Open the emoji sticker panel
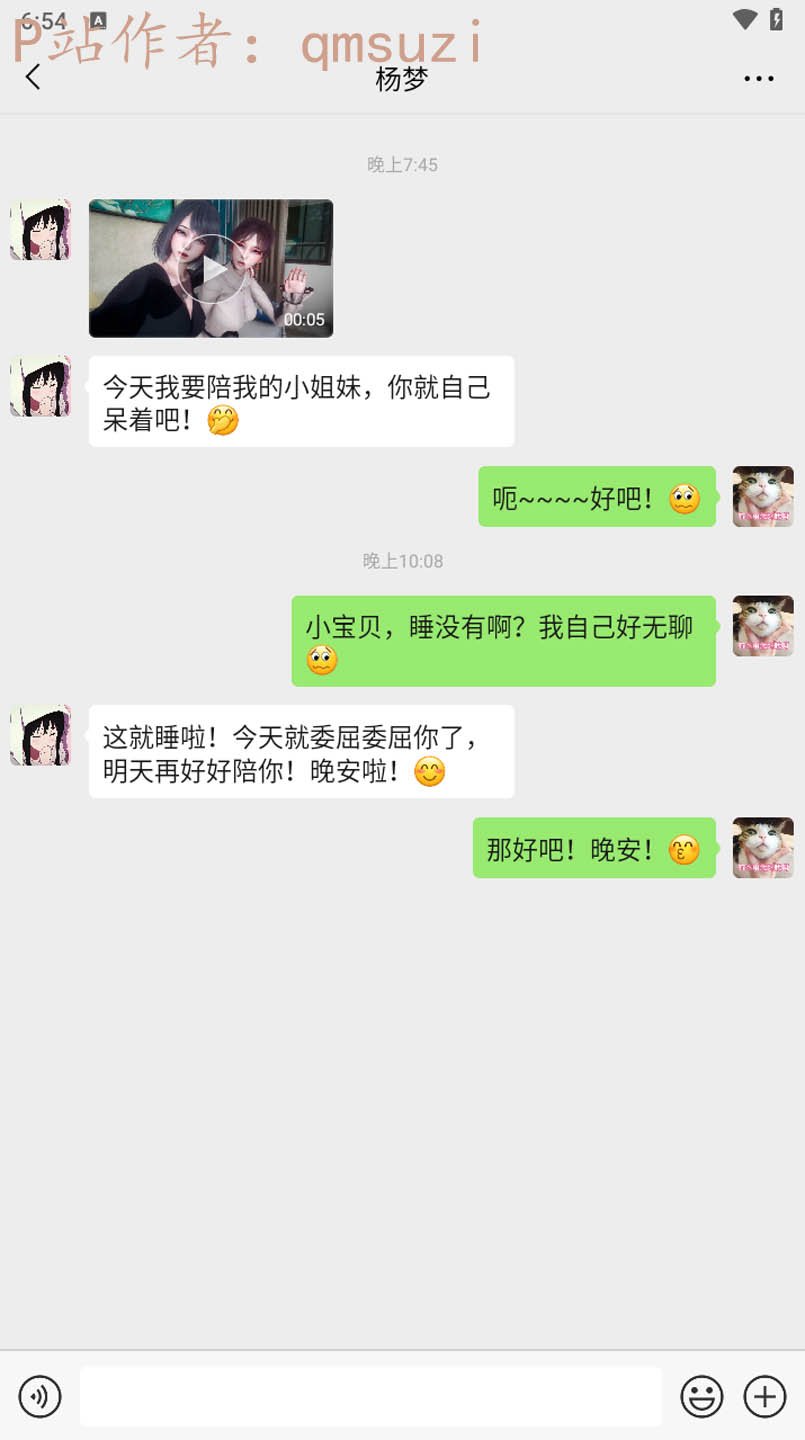Viewport: 805px width, 1440px height. pos(702,1396)
